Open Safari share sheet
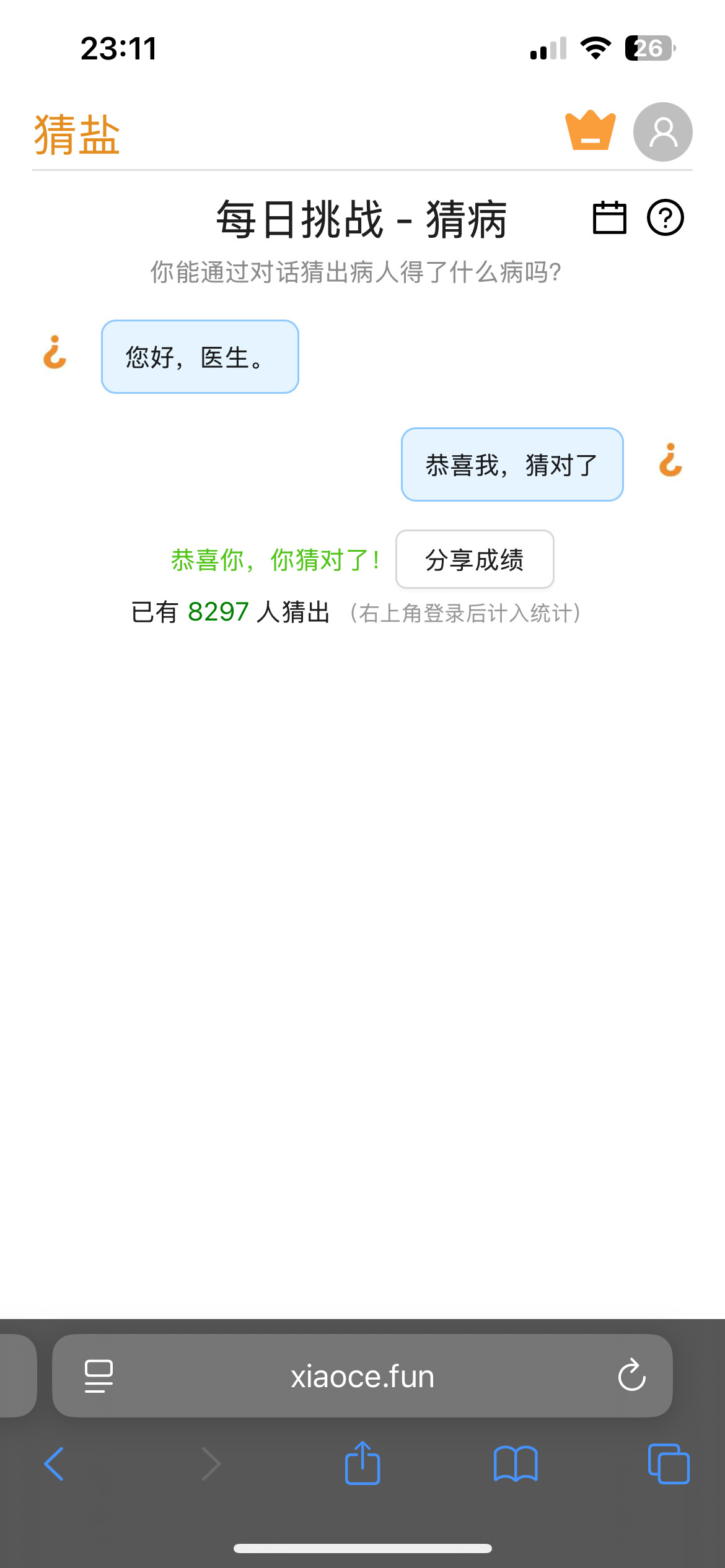Viewport: 725px width, 1568px height. pos(362,1463)
